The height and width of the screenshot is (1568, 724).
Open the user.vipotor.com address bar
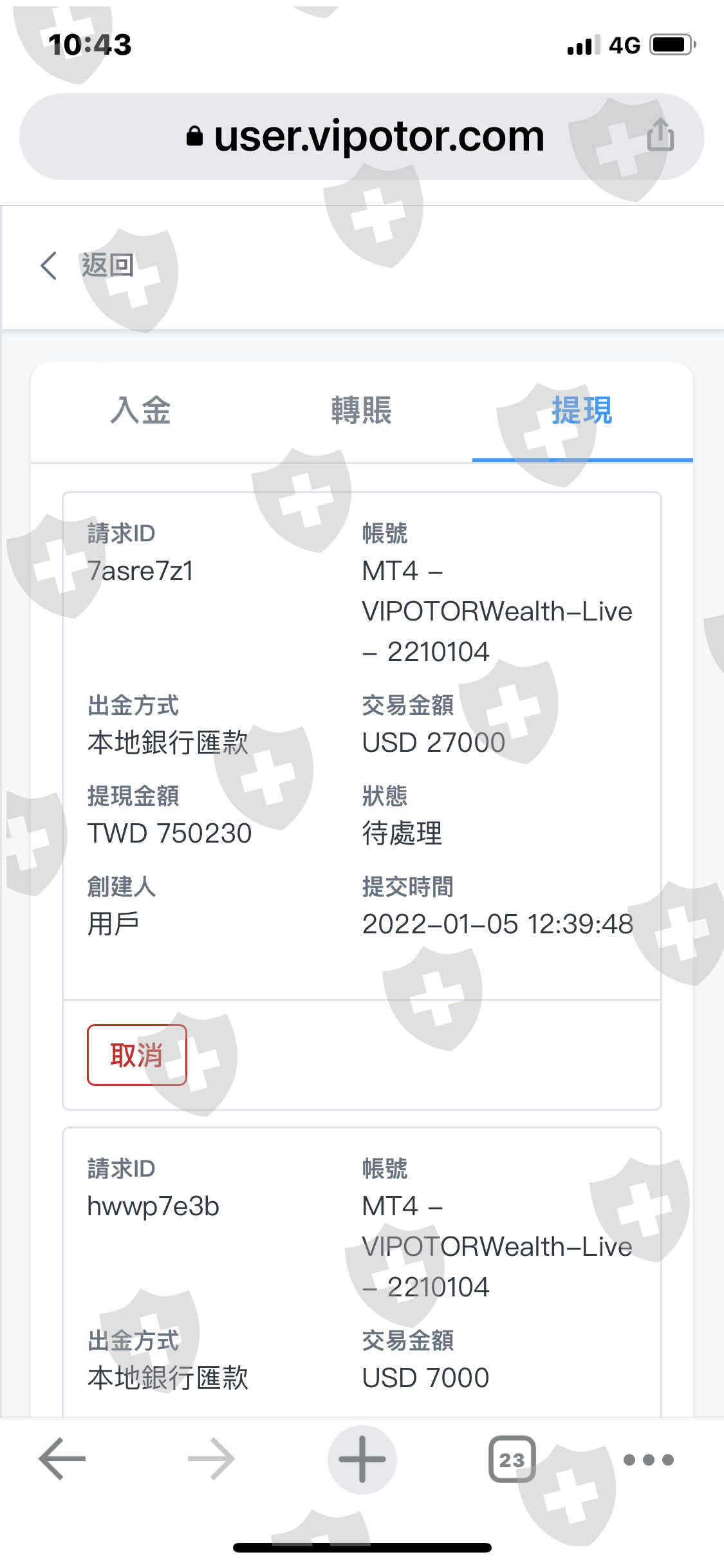click(362, 136)
